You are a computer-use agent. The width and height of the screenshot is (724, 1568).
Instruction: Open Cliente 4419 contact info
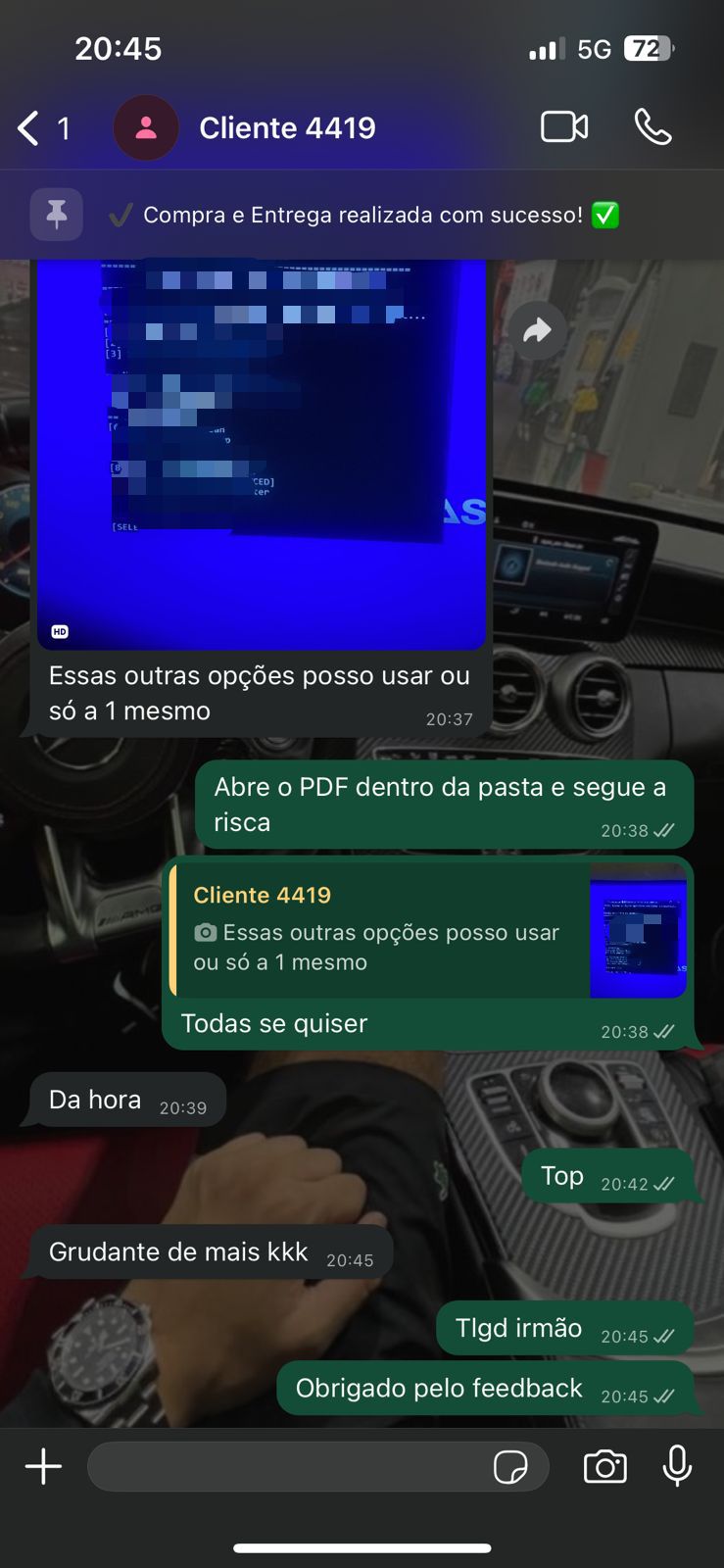pos(286,127)
